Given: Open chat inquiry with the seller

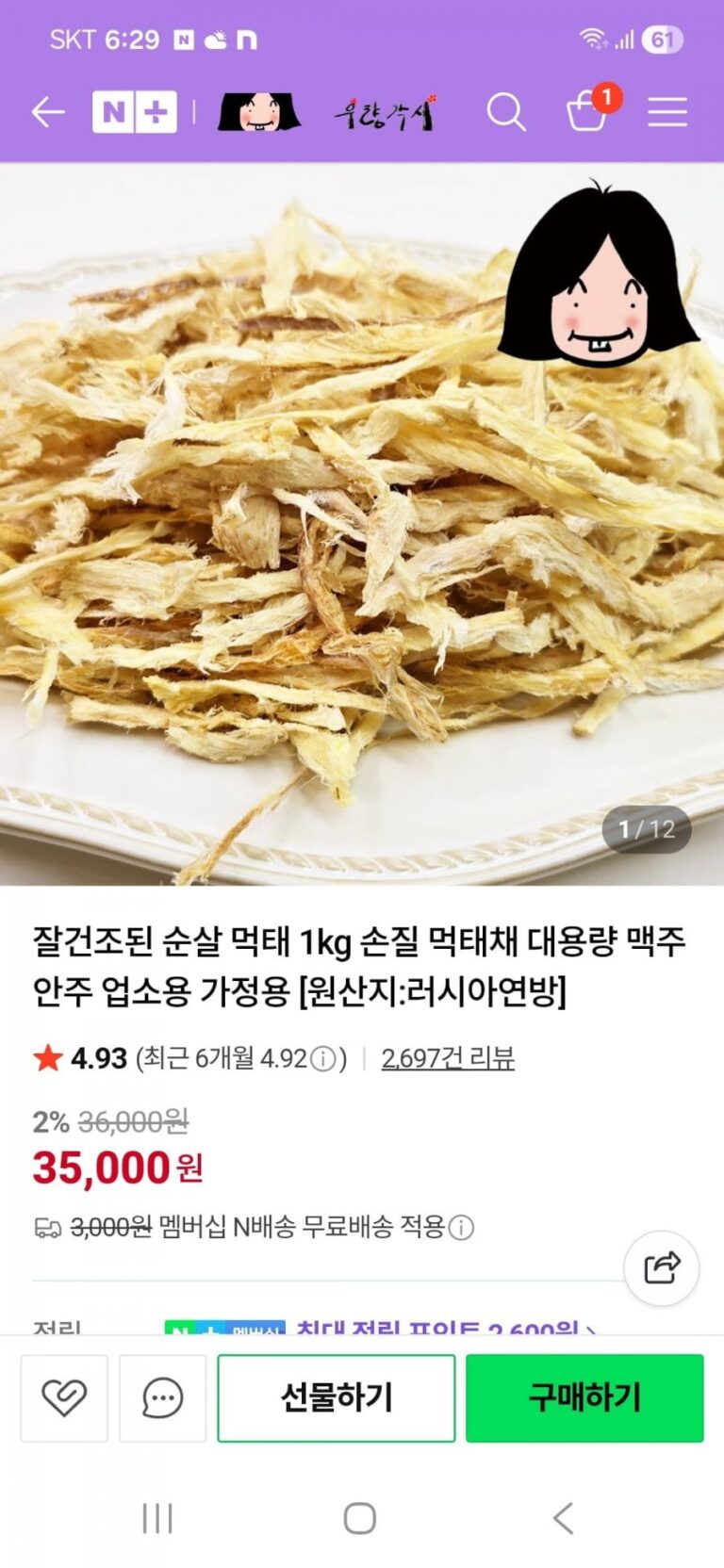Looking at the screenshot, I should tap(162, 1397).
